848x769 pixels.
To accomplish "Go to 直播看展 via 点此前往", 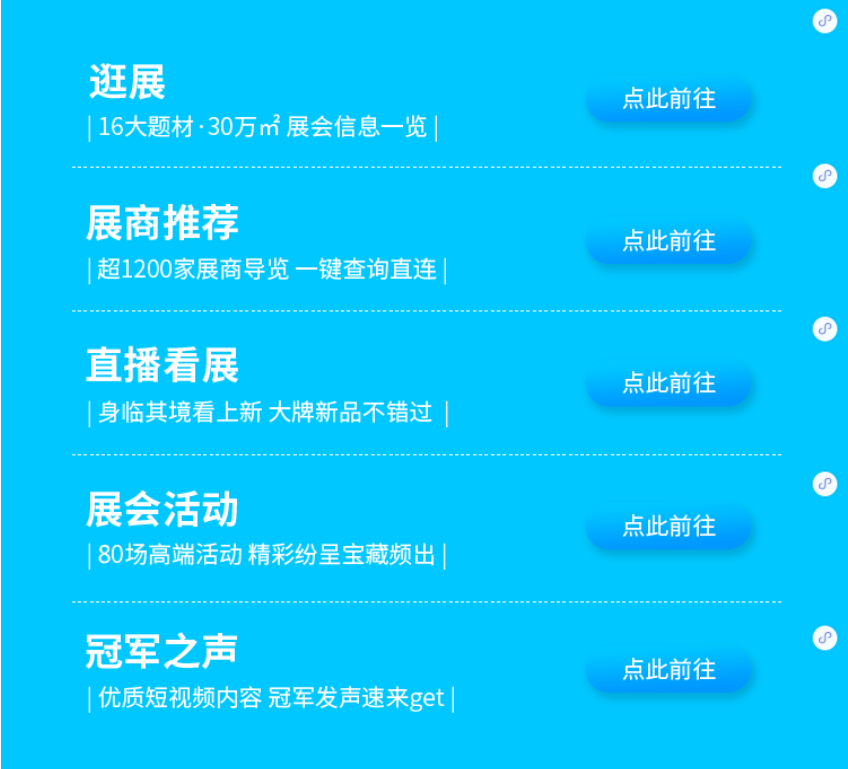I will (668, 383).
